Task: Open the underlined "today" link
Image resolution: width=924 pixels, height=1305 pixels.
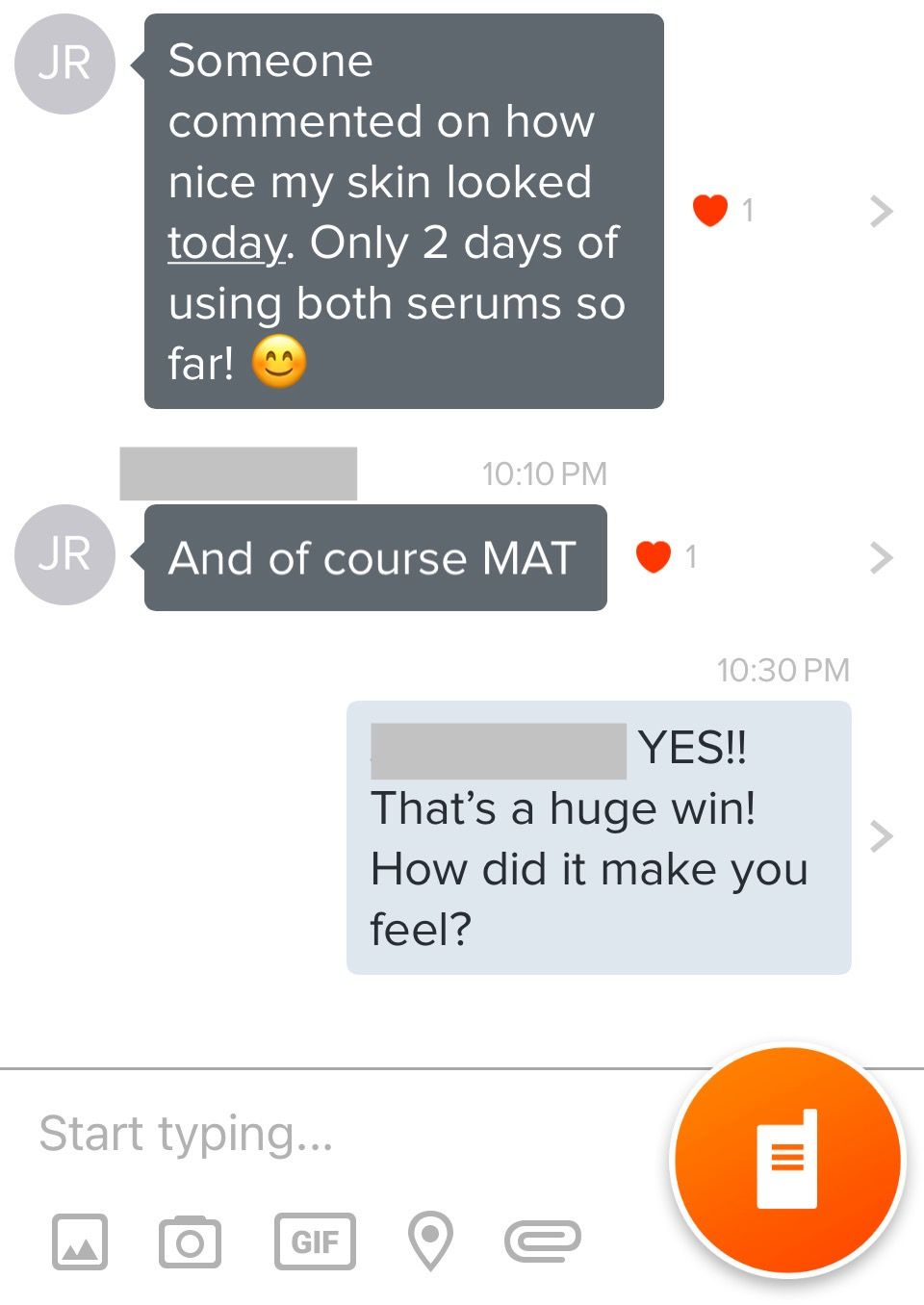Action: tap(227, 243)
